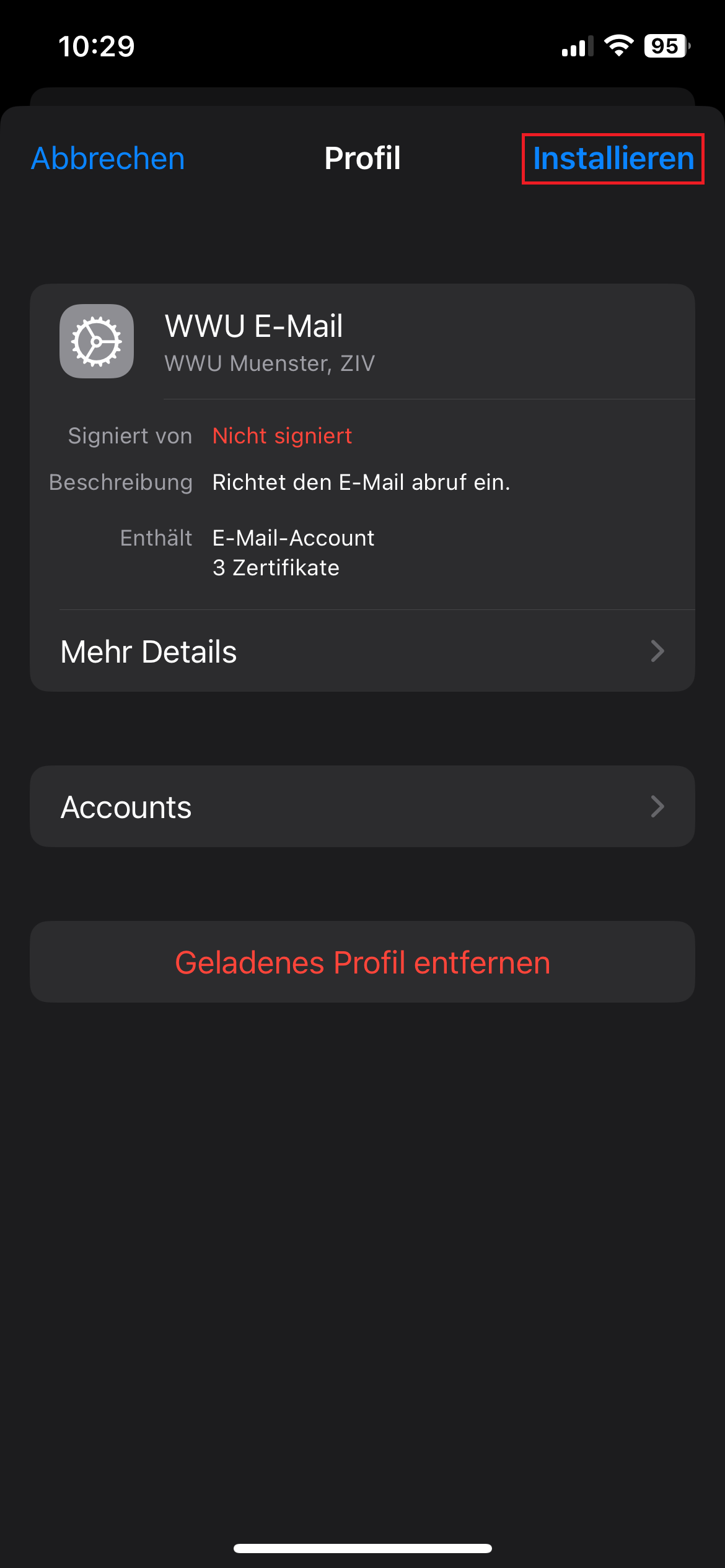The image size is (725, 1568).
Task: Open the Accounts row
Action: point(362,806)
